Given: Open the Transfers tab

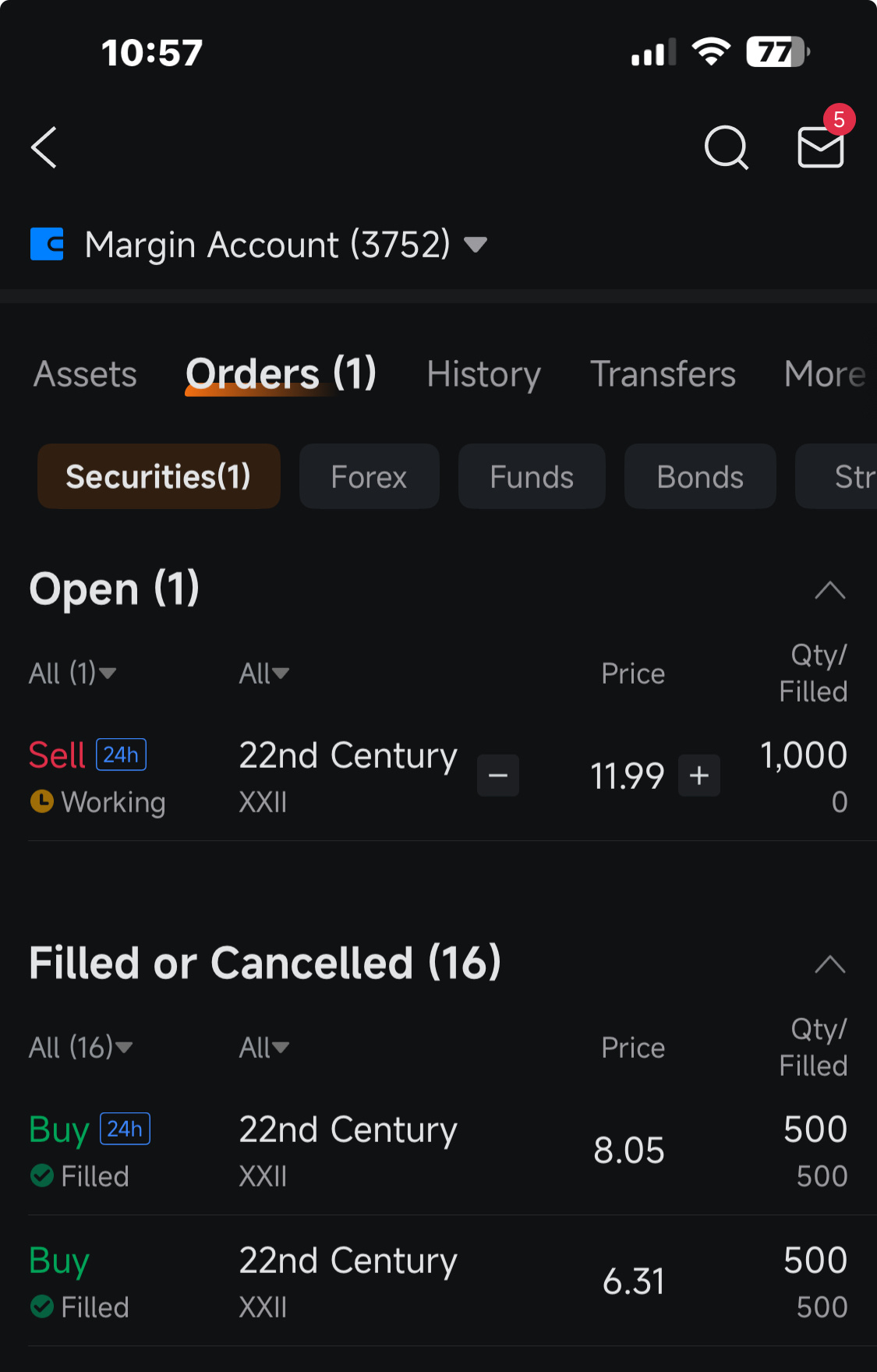Looking at the screenshot, I should click(x=663, y=374).
